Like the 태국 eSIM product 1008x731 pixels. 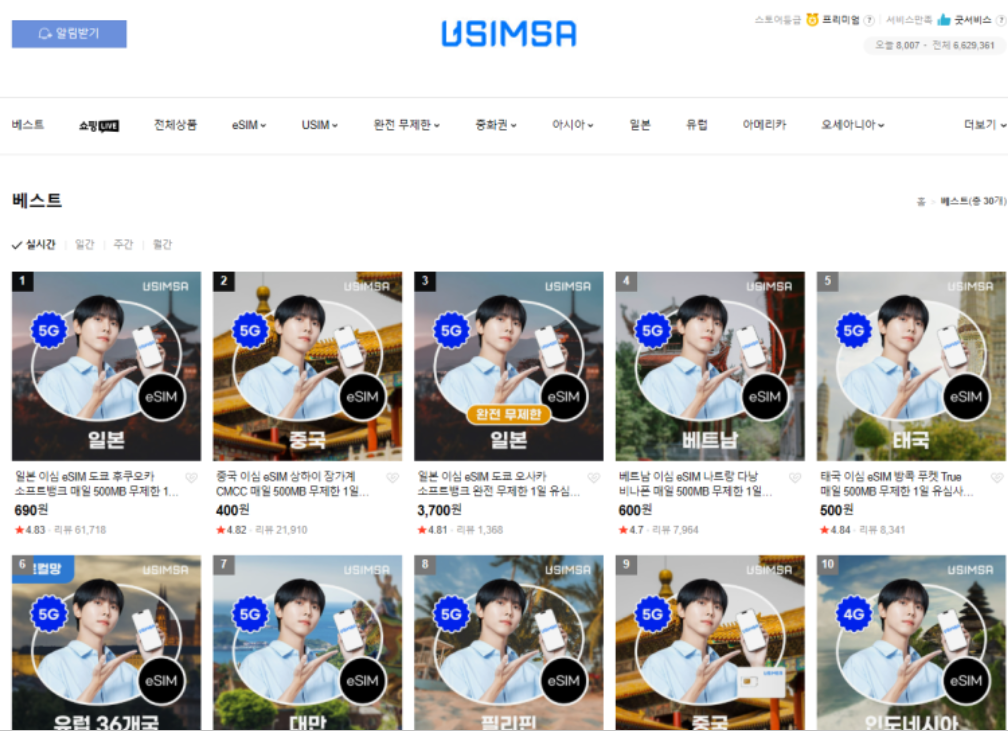click(x=996, y=478)
